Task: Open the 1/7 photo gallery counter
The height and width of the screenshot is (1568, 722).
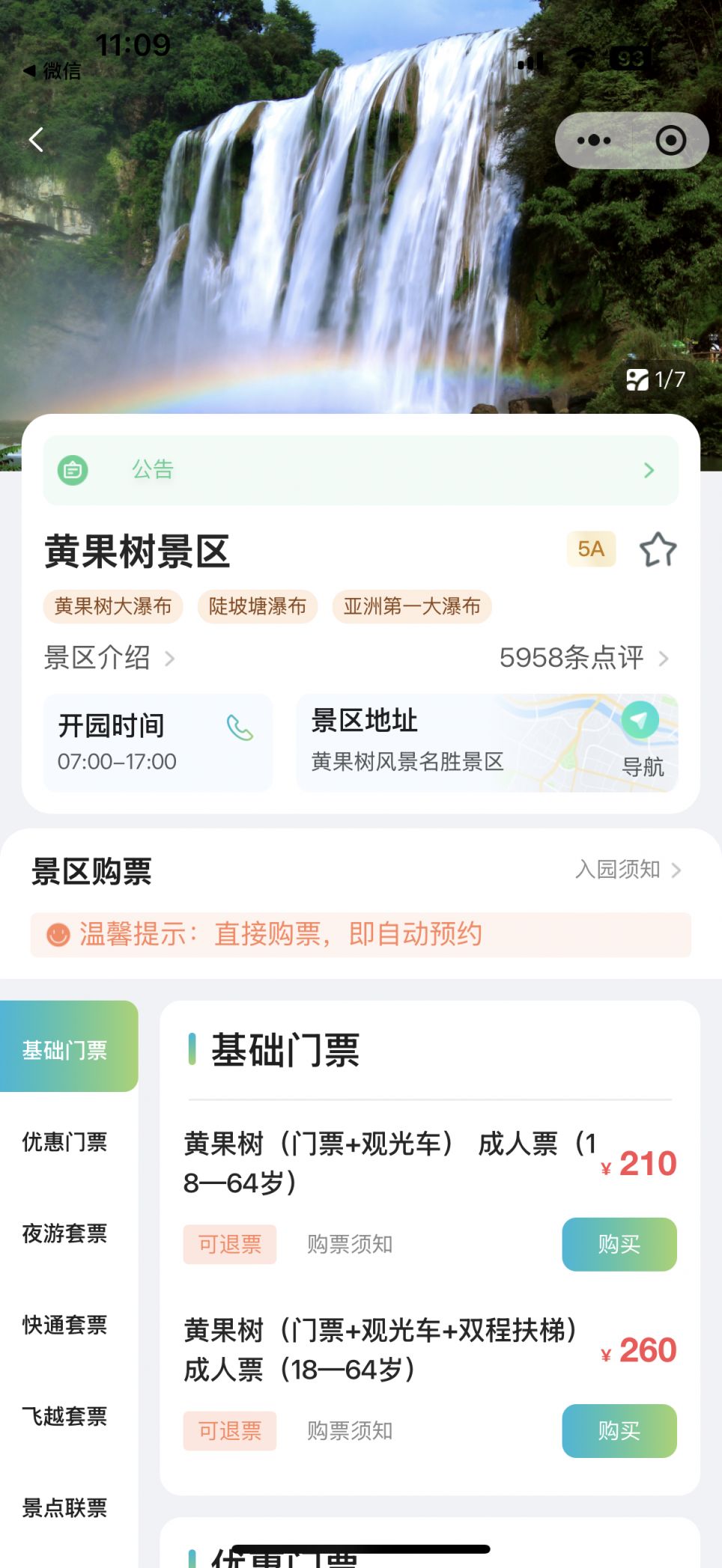Action: click(656, 379)
